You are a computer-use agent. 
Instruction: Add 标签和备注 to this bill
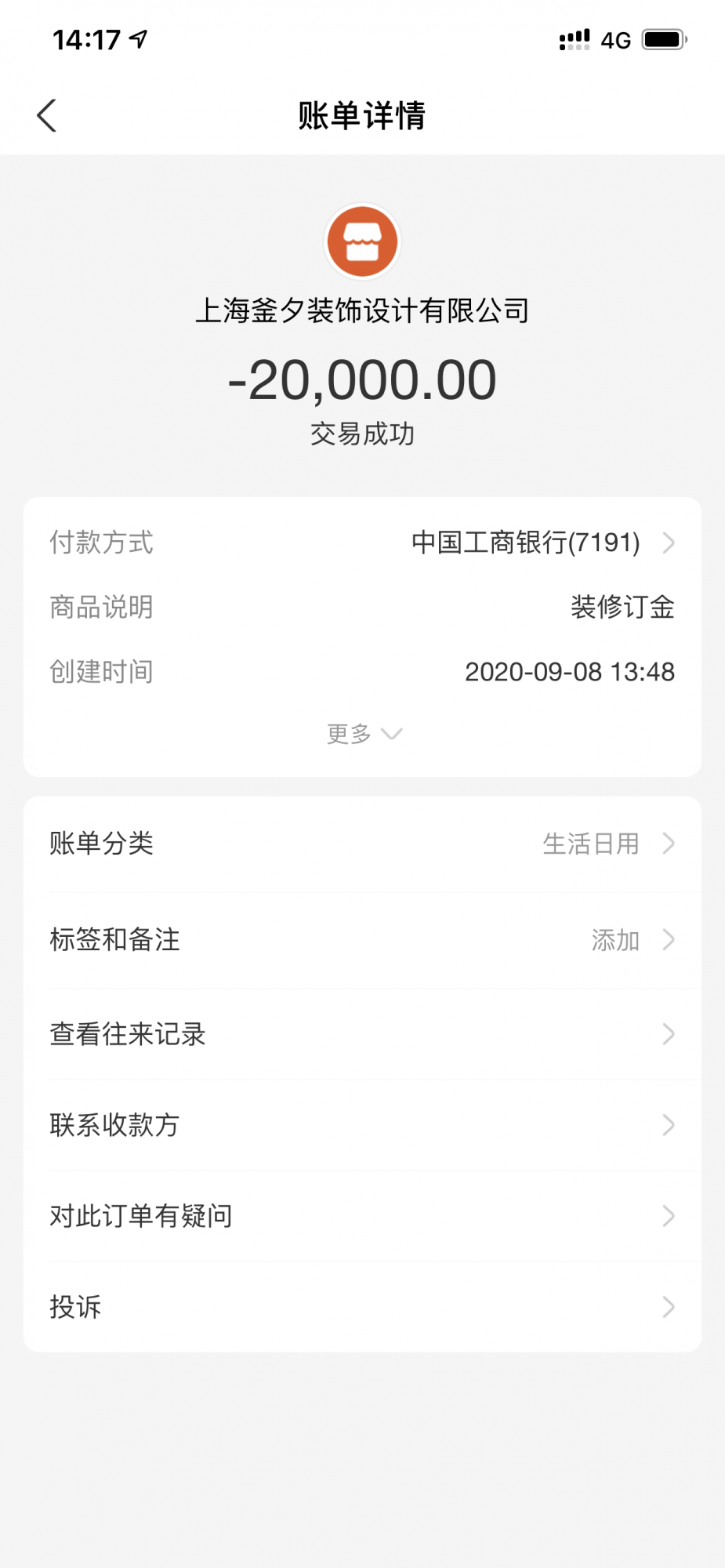[x=362, y=939]
